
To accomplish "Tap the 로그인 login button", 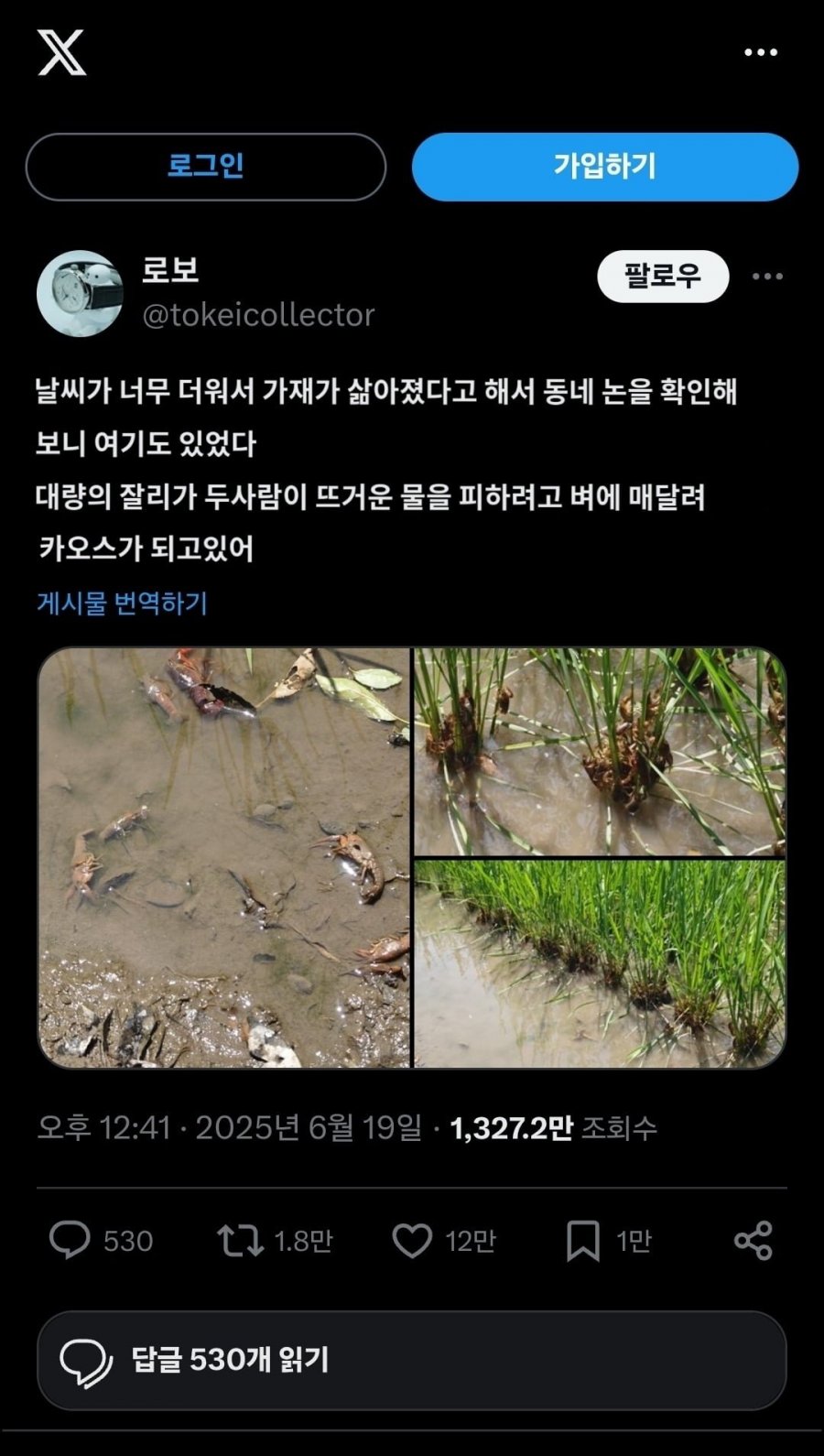I will click(x=206, y=167).
